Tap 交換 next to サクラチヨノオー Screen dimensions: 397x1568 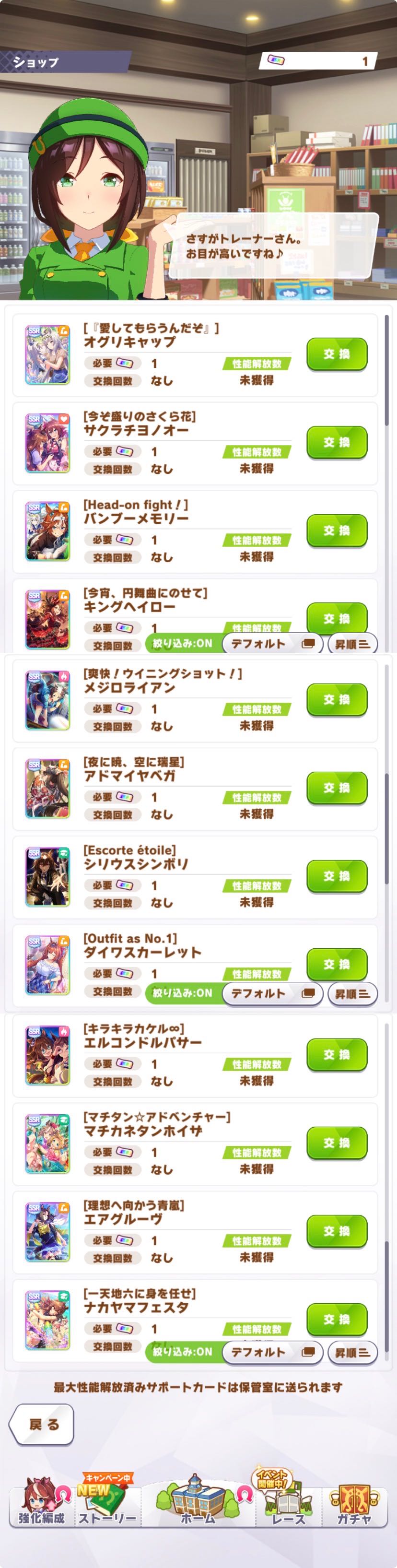point(337,443)
